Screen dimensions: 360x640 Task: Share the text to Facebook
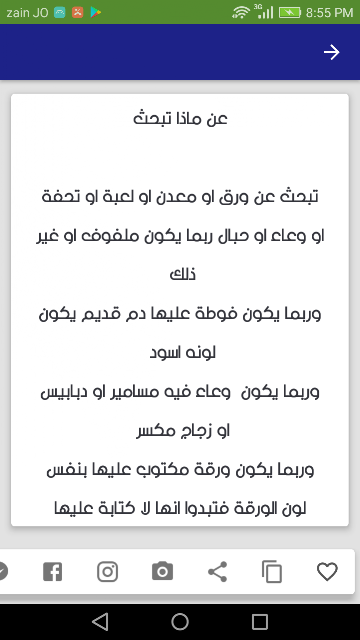pos(53,571)
